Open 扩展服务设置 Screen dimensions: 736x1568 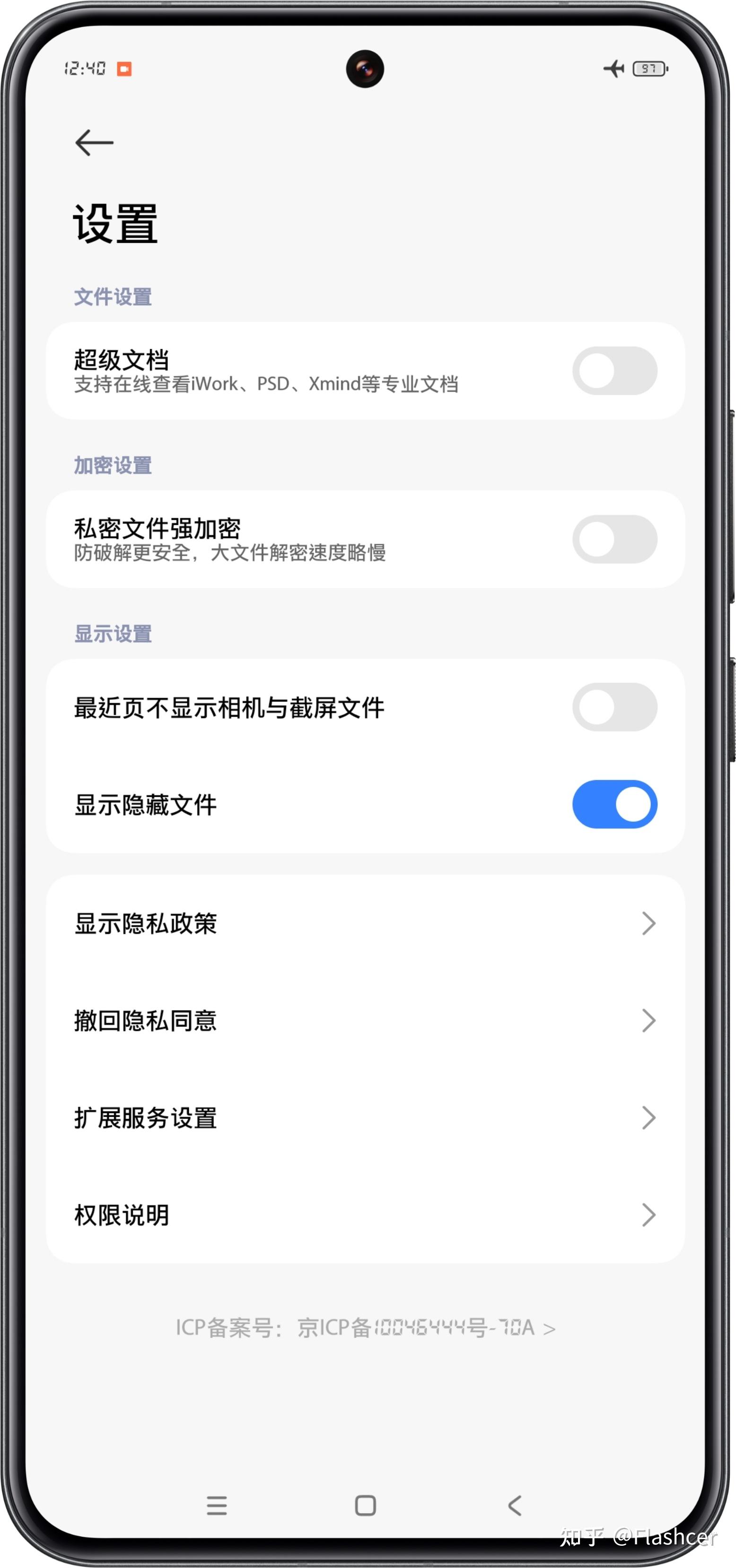click(365, 1118)
